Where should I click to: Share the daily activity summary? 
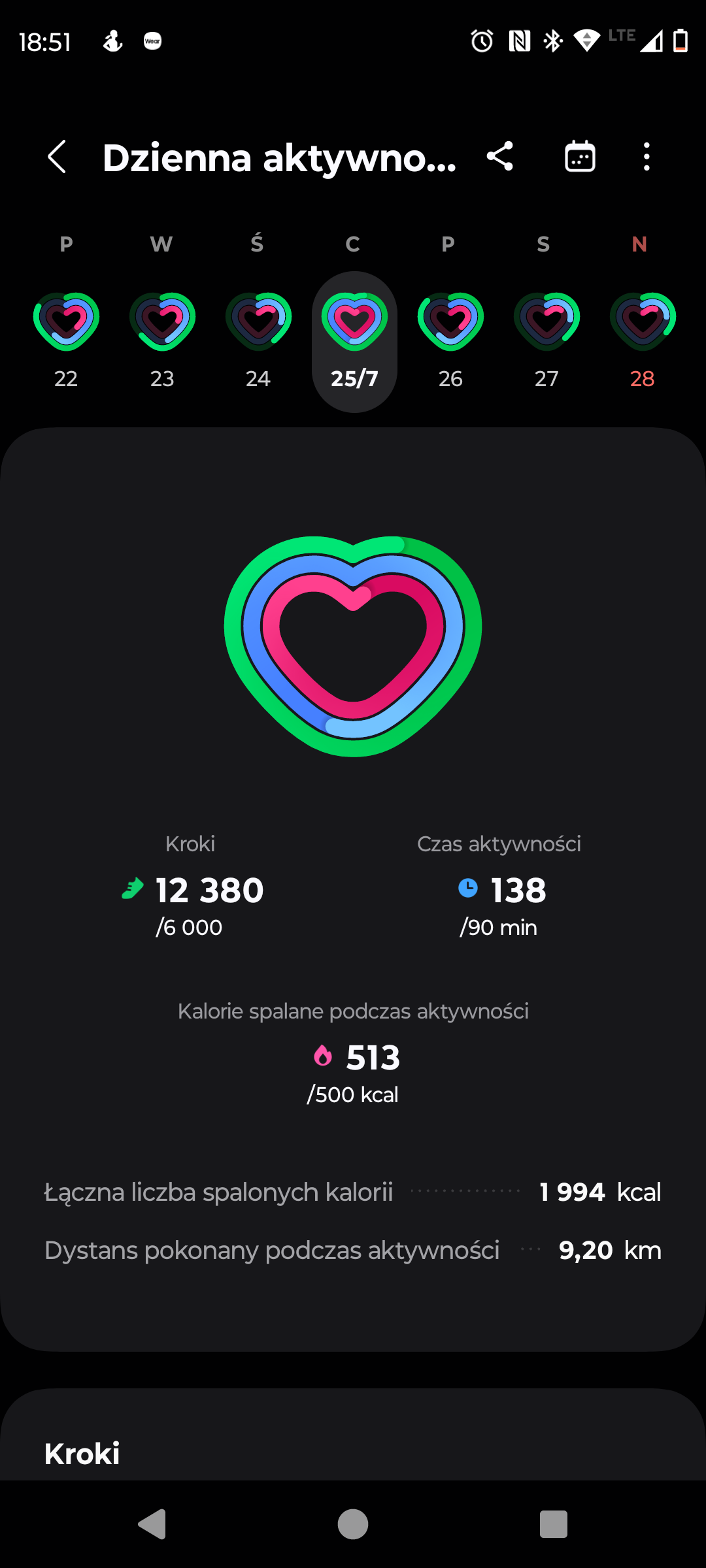500,157
